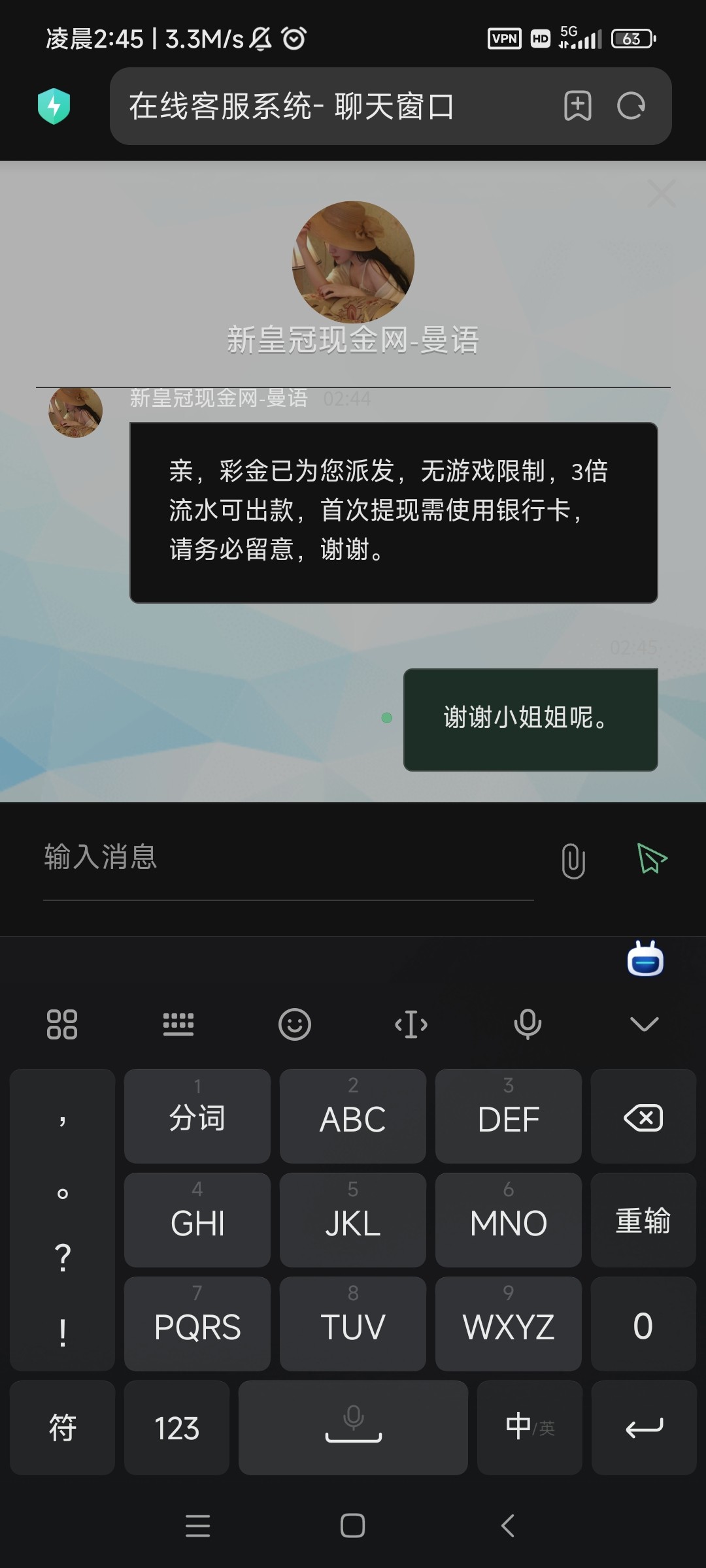Hit the backspace key
The image size is (706, 1568).
tap(643, 1117)
